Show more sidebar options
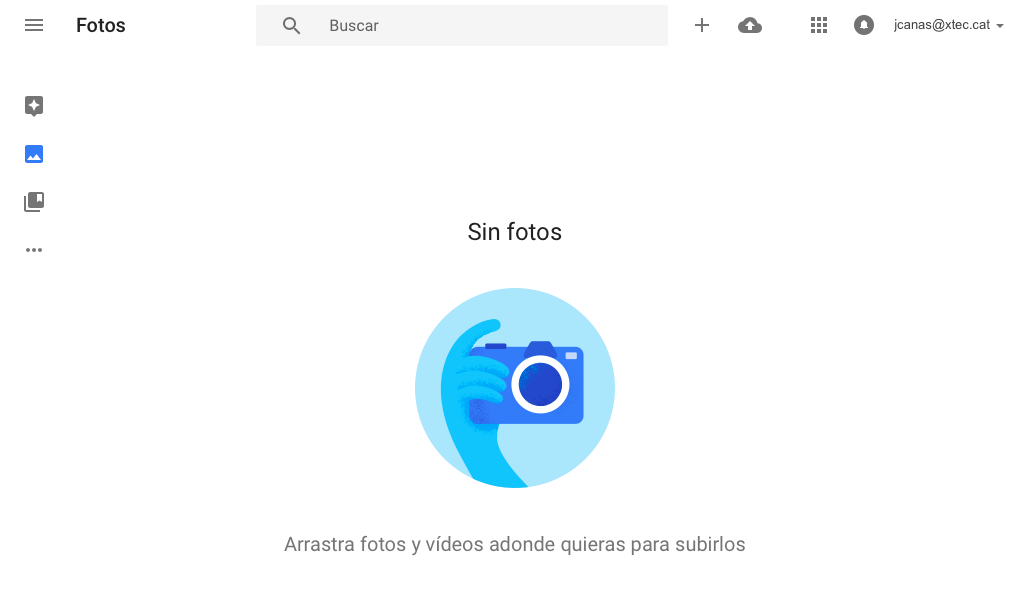1016x598 pixels. [34, 250]
